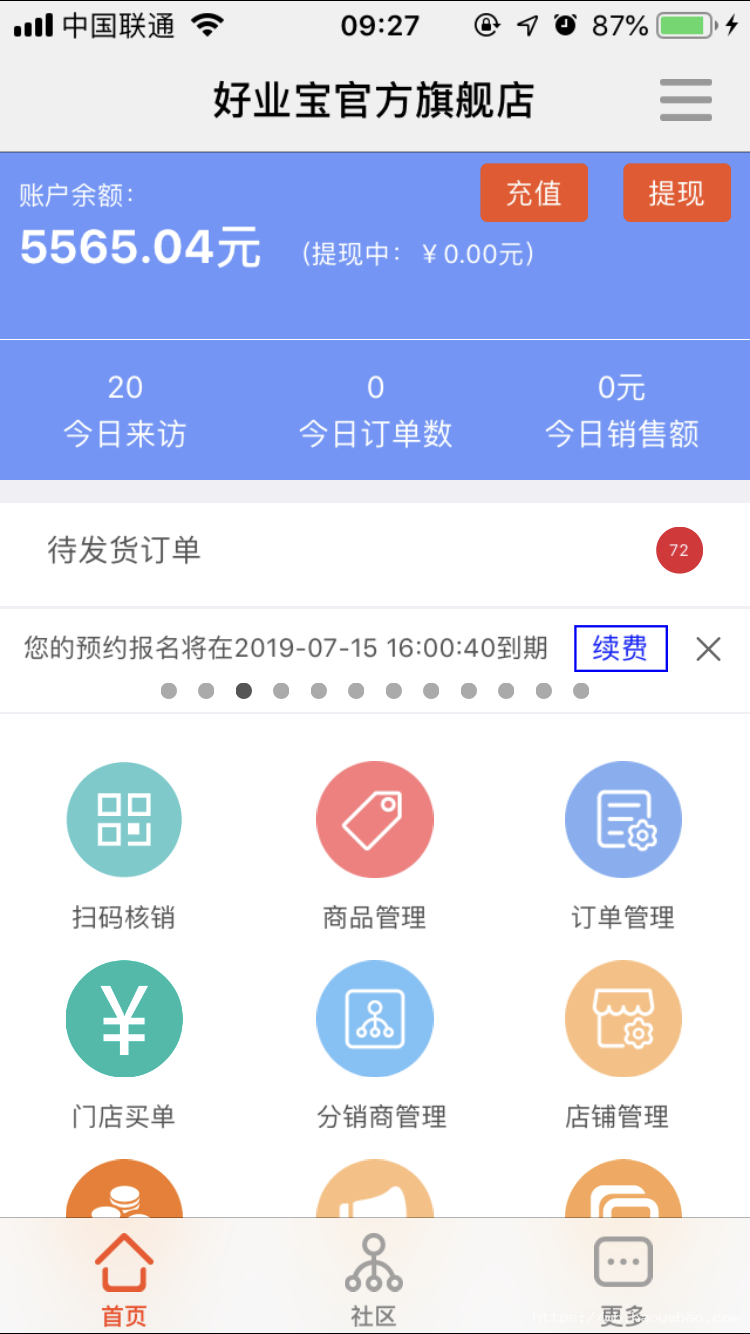Image resolution: width=750 pixels, height=1334 pixels.
Task: Open 扫码核销 scan verification
Action: [x=124, y=846]
